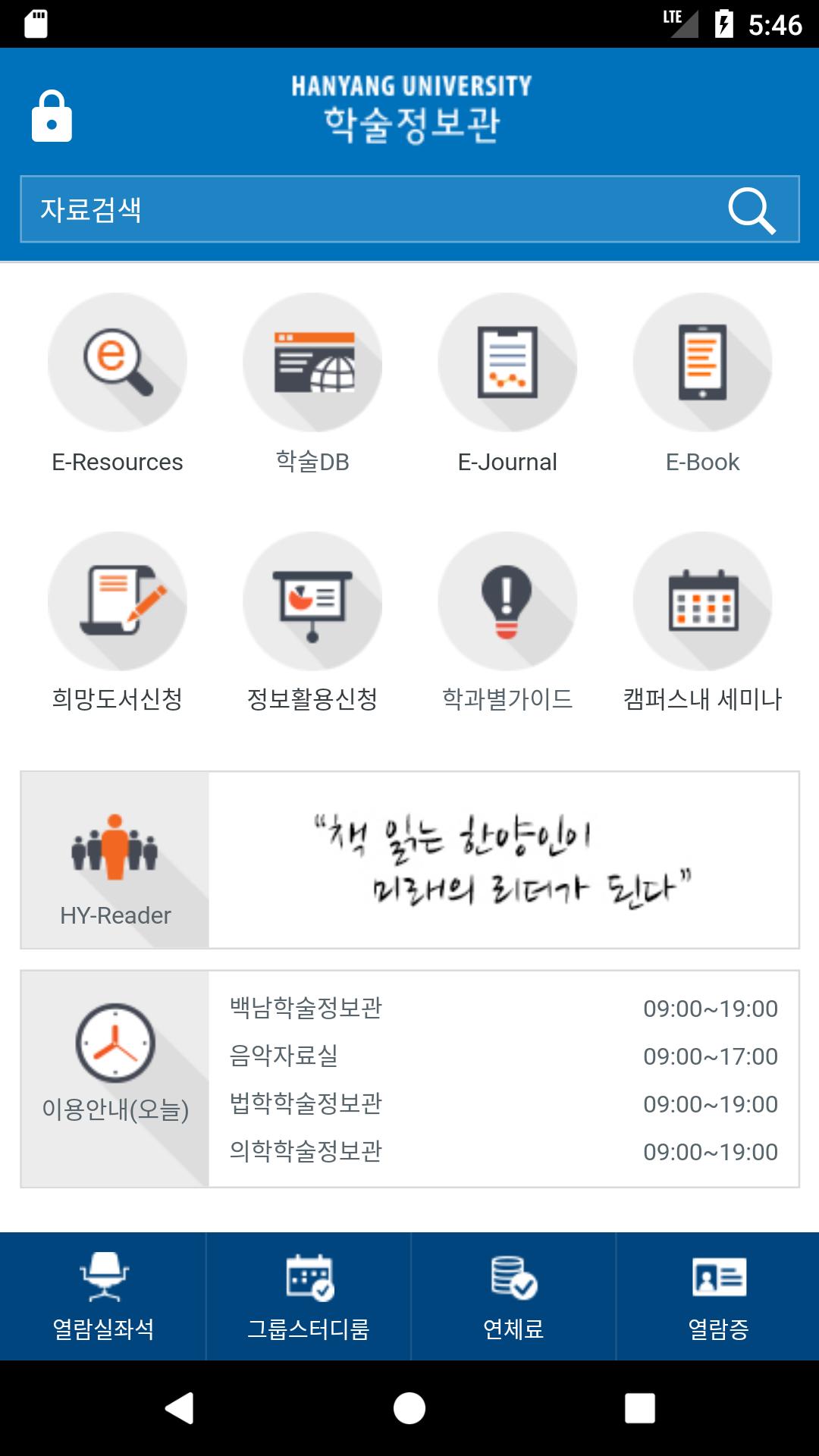Image resolution: width=819 pixels, height=1456 pixels.
Task: Open the HY-Reader tile
Action: [115, 860]
